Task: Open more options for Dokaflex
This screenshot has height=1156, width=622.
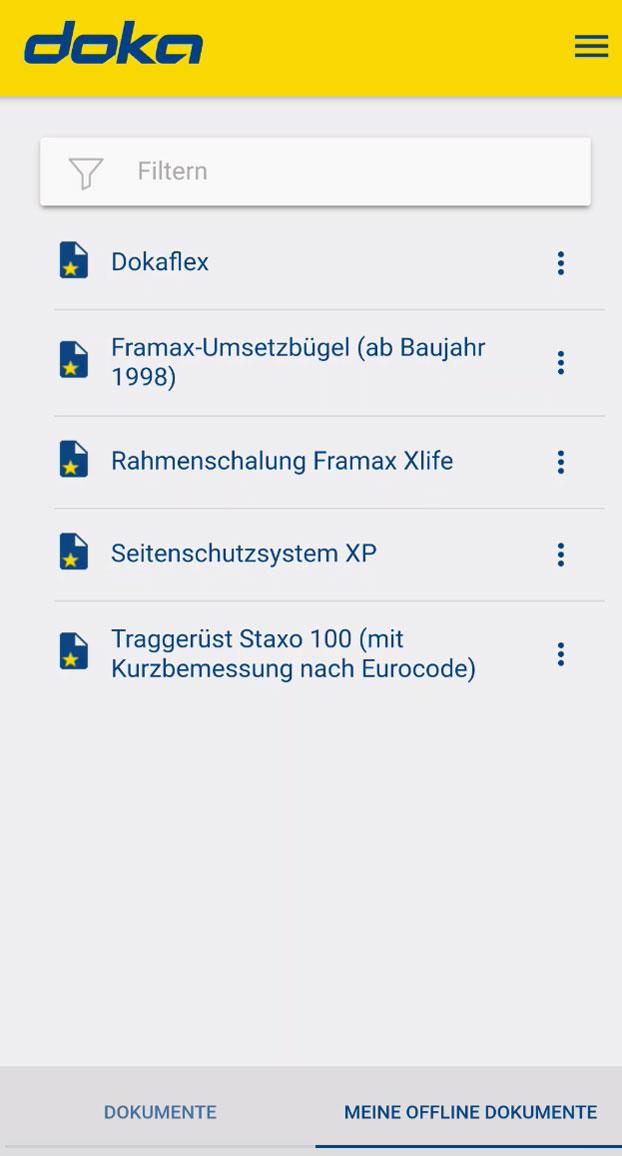Action: 560,263
